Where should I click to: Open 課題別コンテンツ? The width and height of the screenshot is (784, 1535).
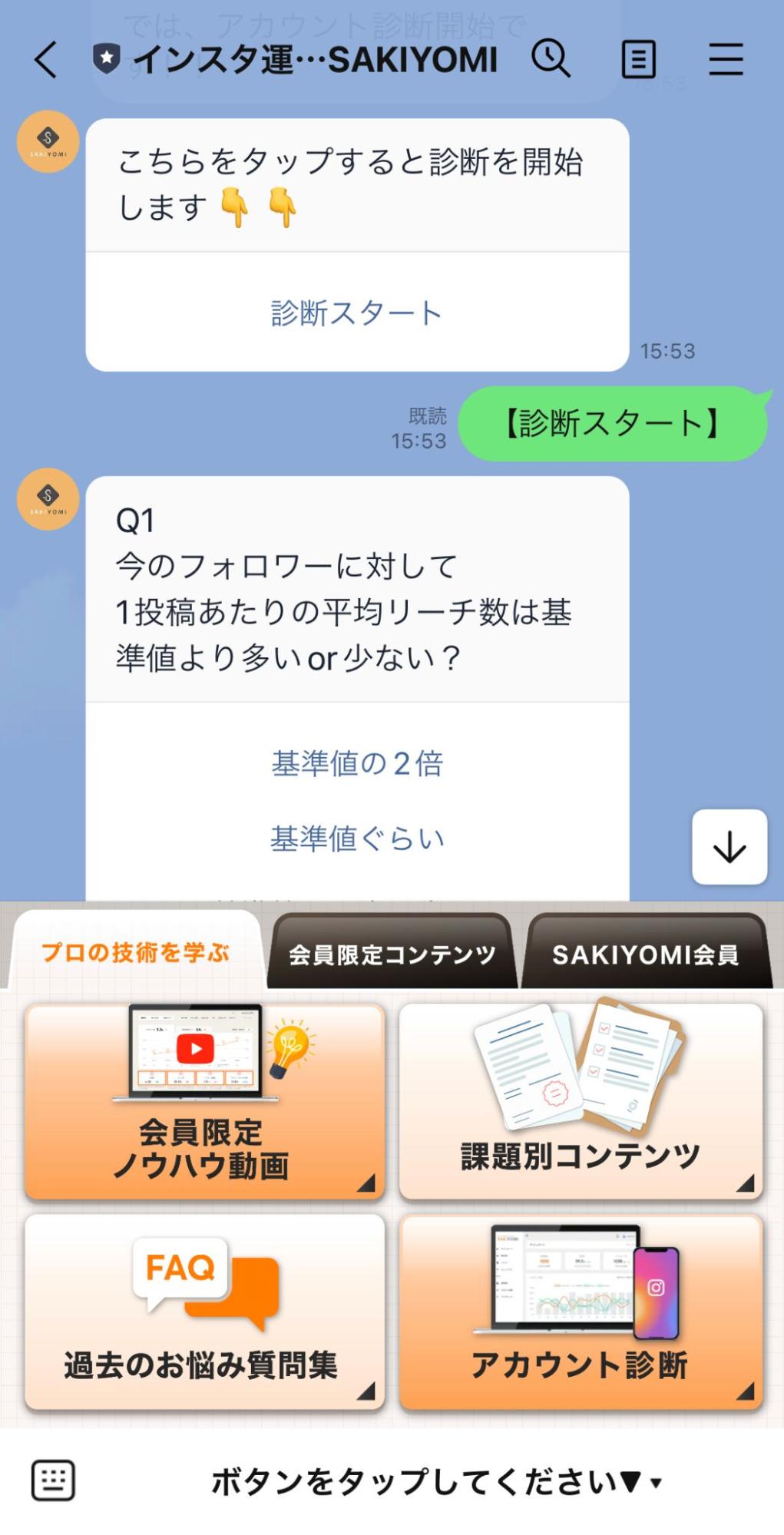point(581,1101)
